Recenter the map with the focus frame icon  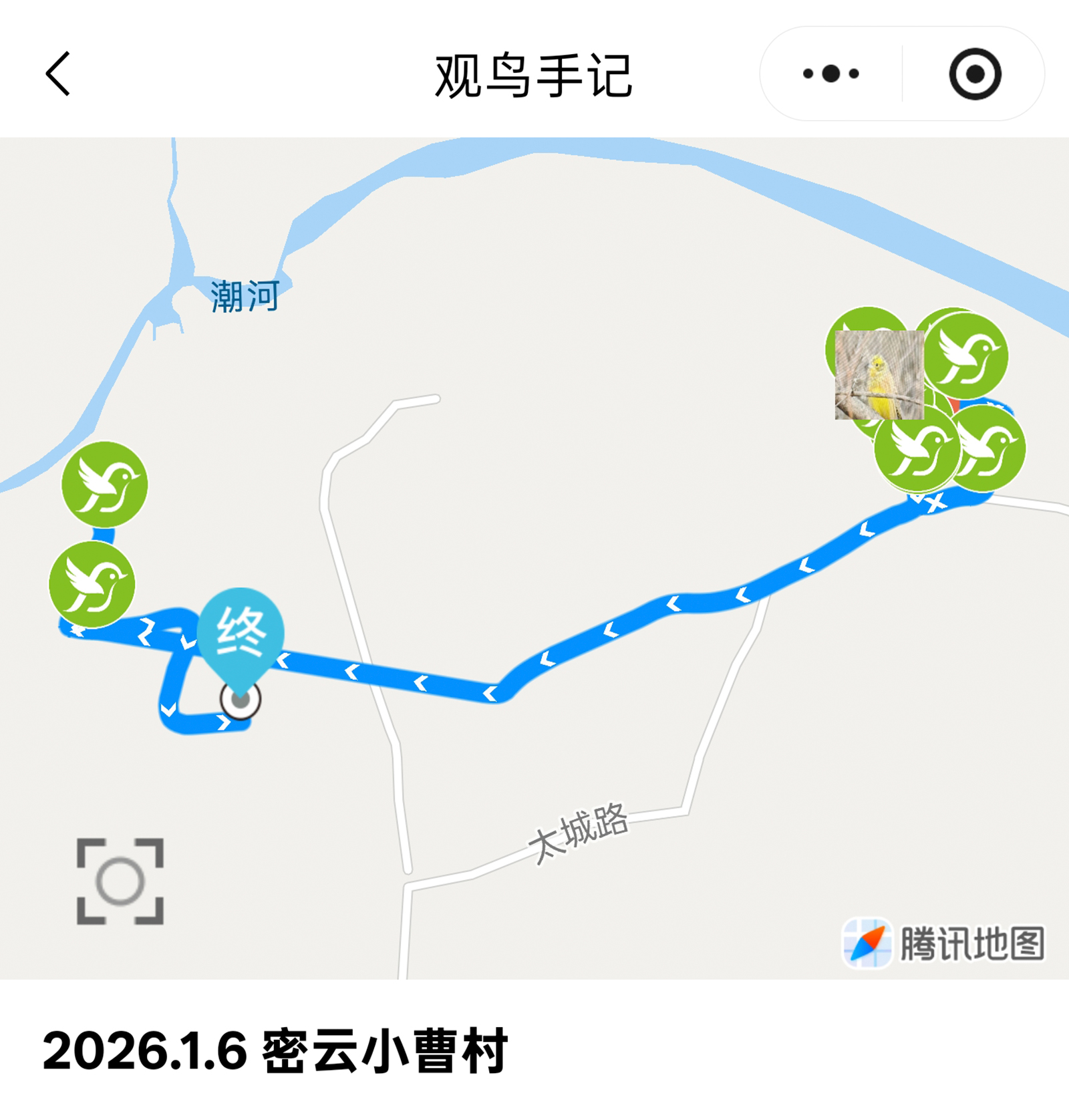point(120,881)
